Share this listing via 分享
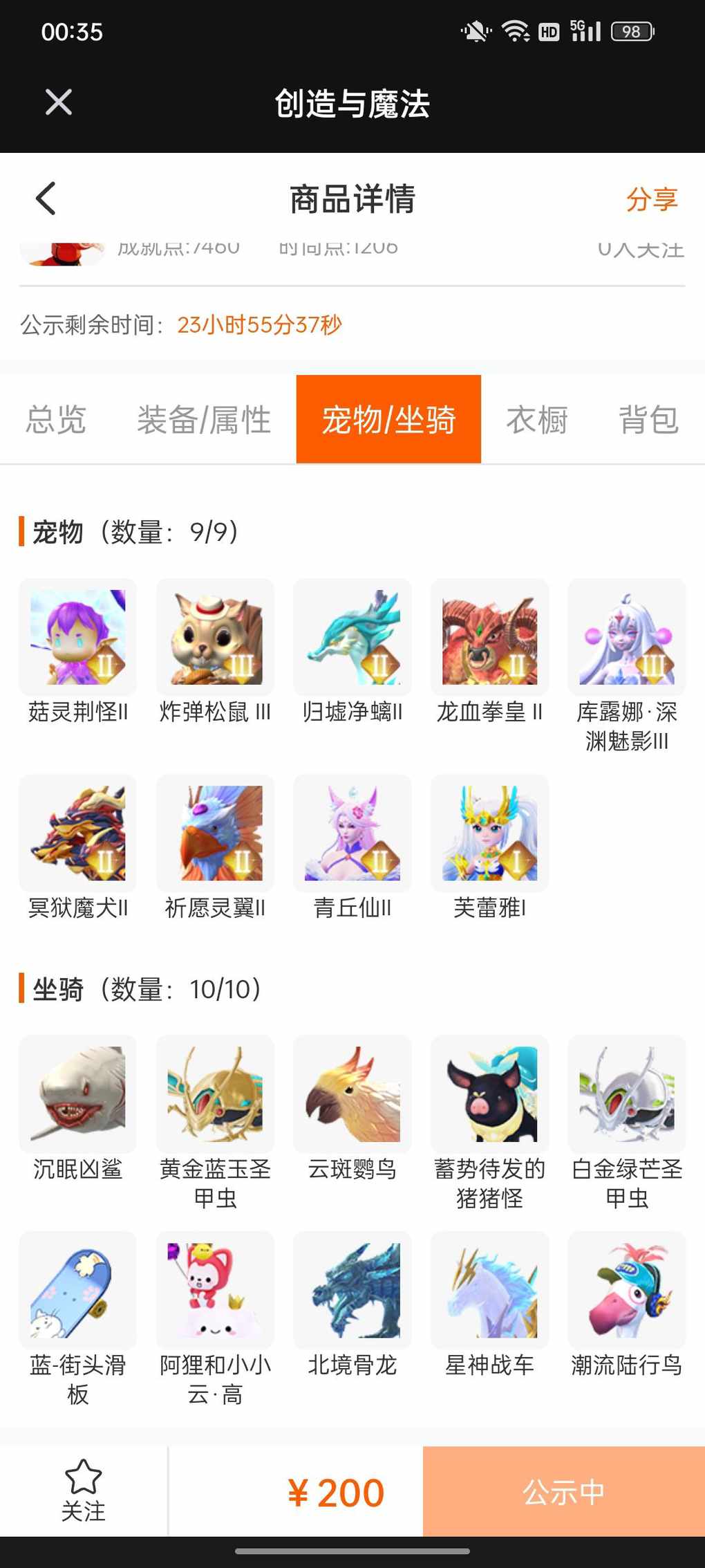Screen dimensions: 705x1568 coord(651,199)
